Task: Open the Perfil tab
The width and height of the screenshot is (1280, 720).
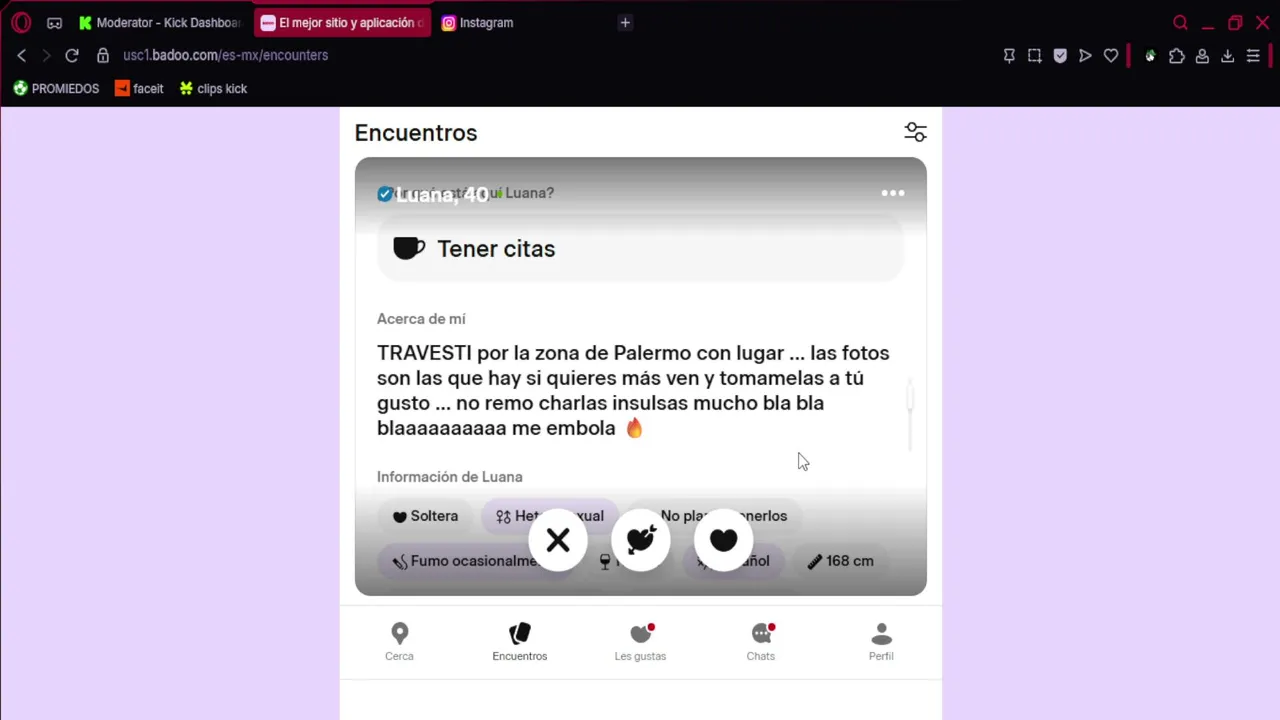Action: coord(881,642)
